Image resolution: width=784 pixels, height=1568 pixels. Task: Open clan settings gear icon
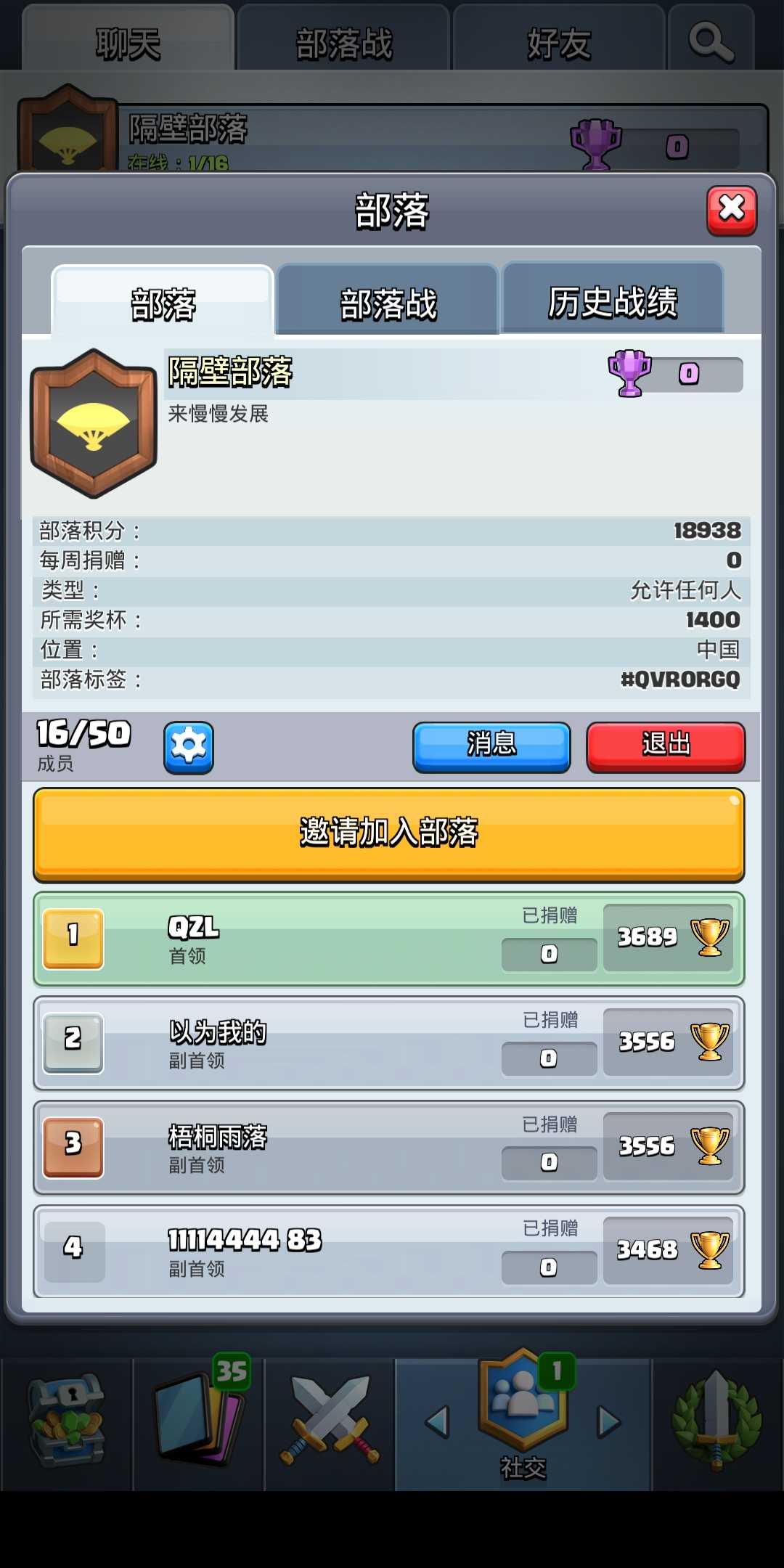click(189, 747)
